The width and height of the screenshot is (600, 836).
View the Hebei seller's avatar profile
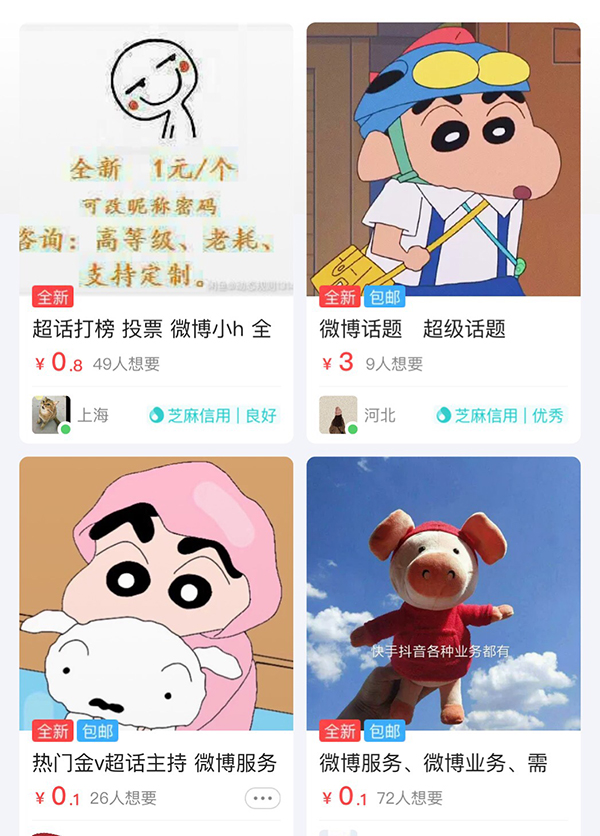(x=338, y=415)
